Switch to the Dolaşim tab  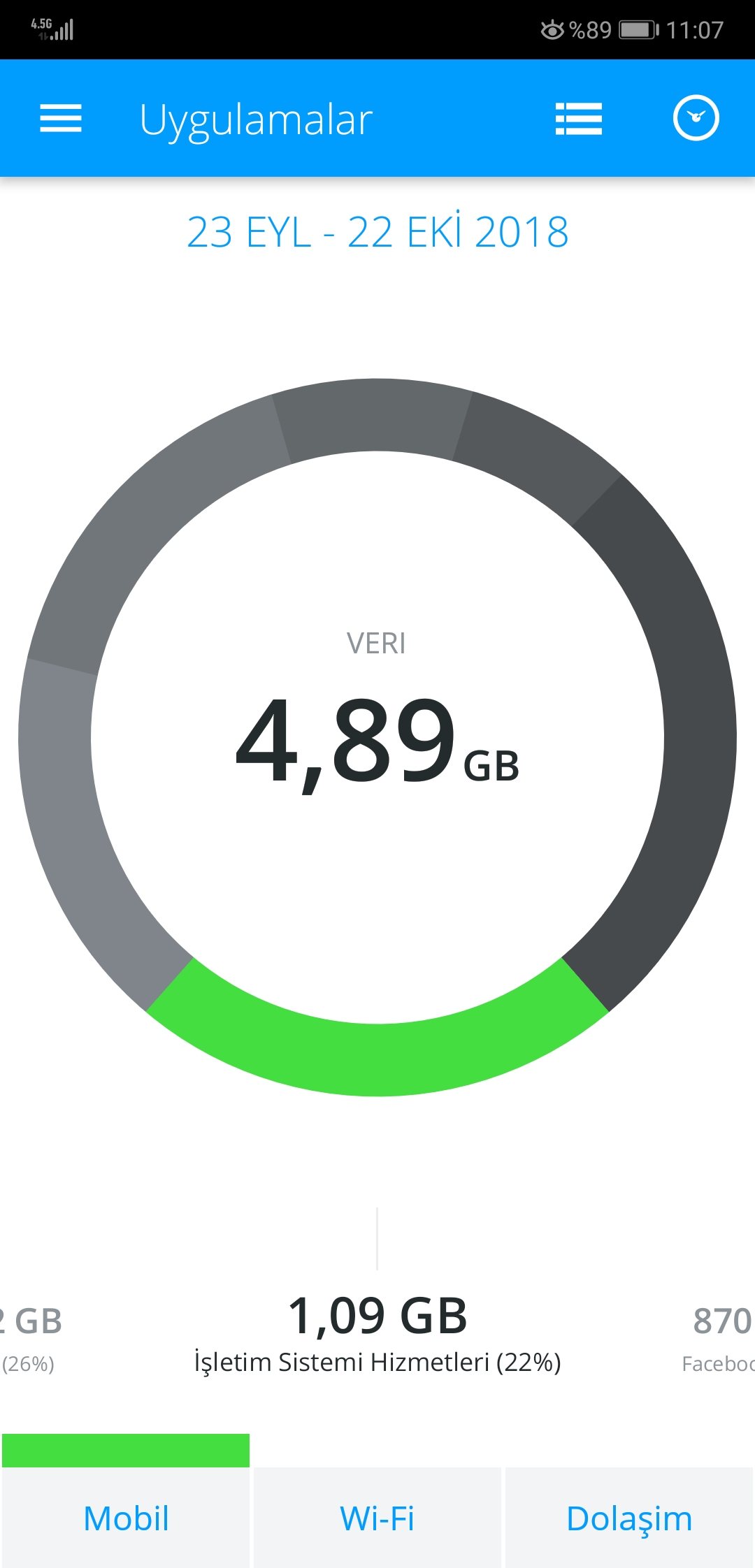pyautogui.click(x=629, y=1518)
